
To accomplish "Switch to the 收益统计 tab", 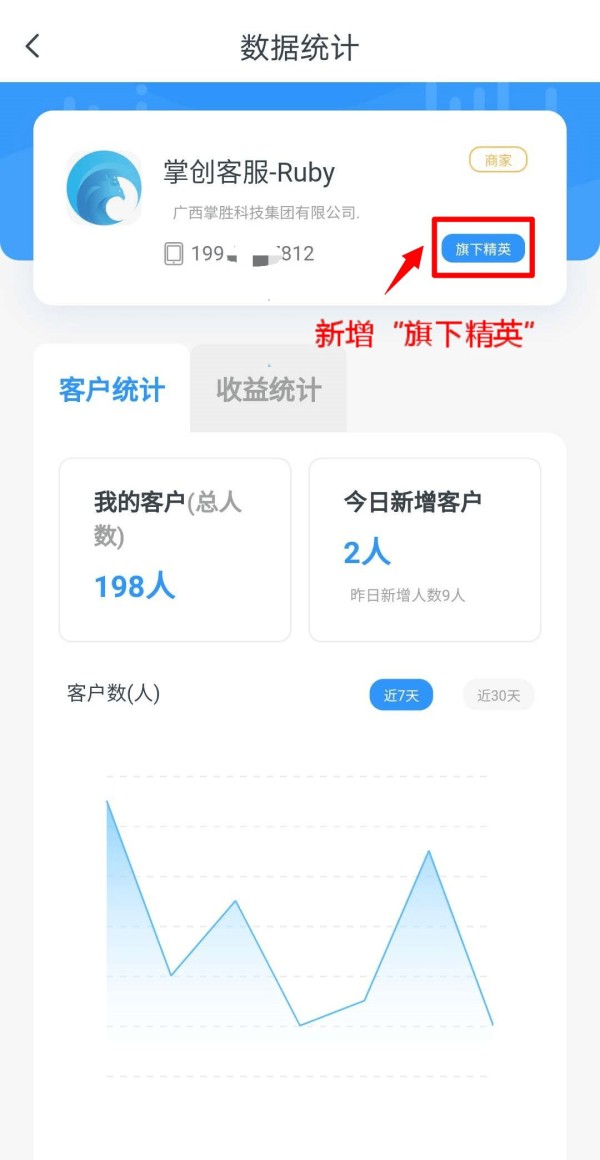I will (x=269, y=389).
